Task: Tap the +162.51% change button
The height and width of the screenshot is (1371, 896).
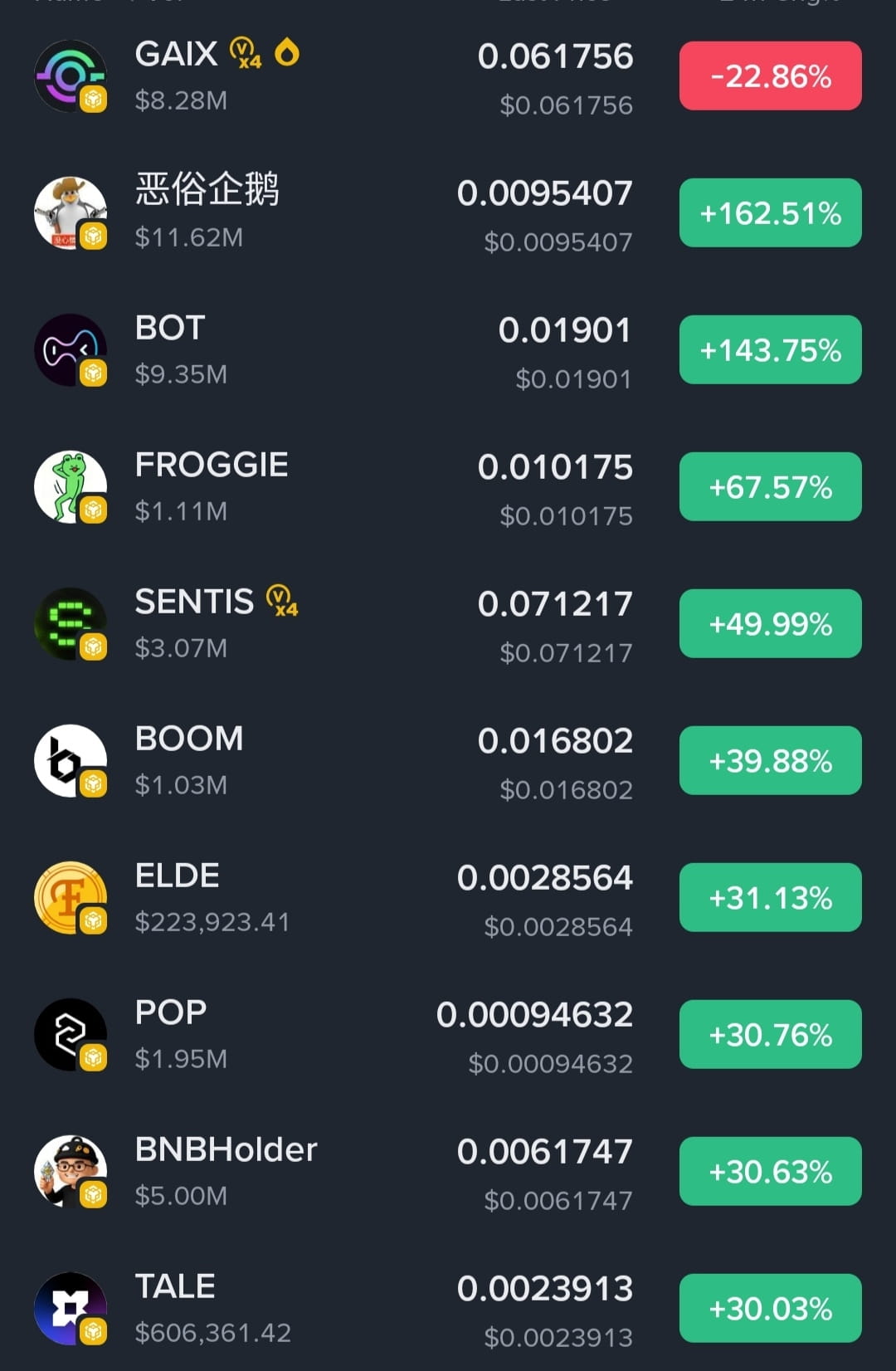Action: click(x=770, y=213)
